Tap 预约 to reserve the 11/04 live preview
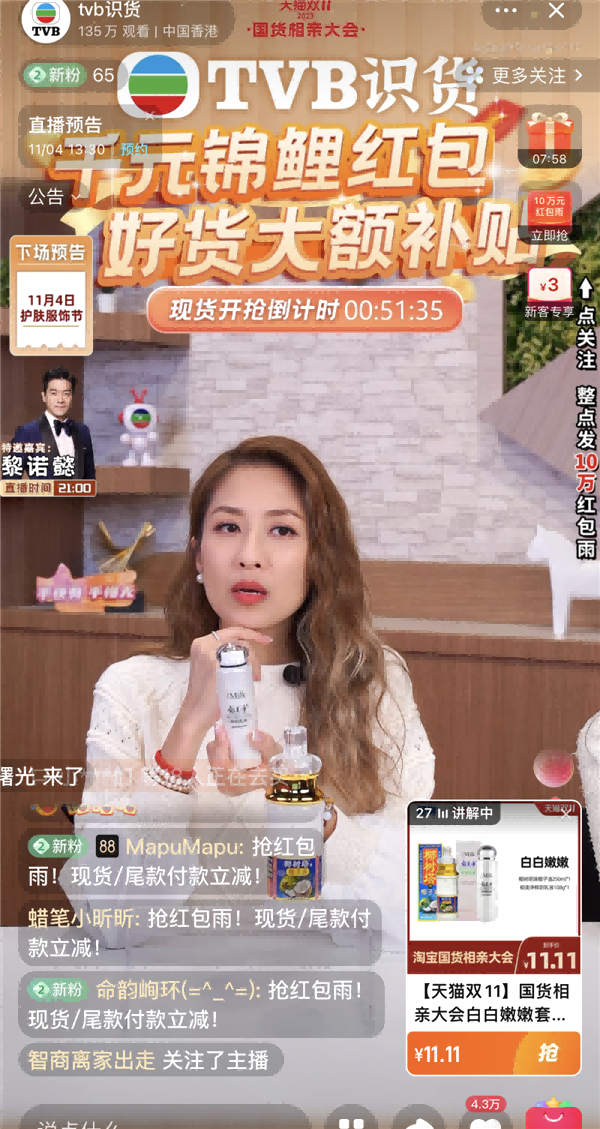Screen dimensions: 600x1129 135,149
